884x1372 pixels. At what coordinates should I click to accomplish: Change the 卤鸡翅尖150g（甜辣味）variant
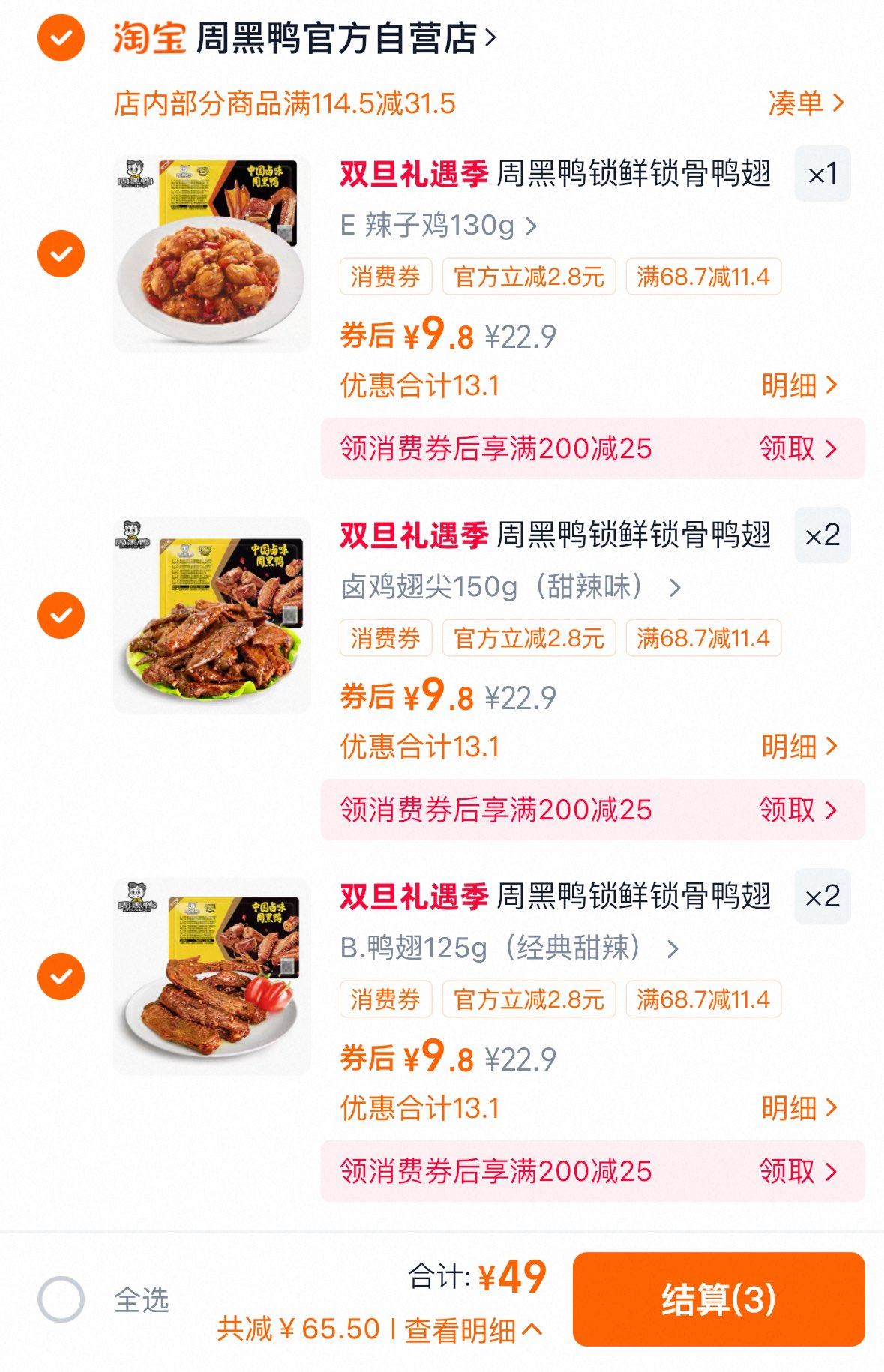(510, 587)
